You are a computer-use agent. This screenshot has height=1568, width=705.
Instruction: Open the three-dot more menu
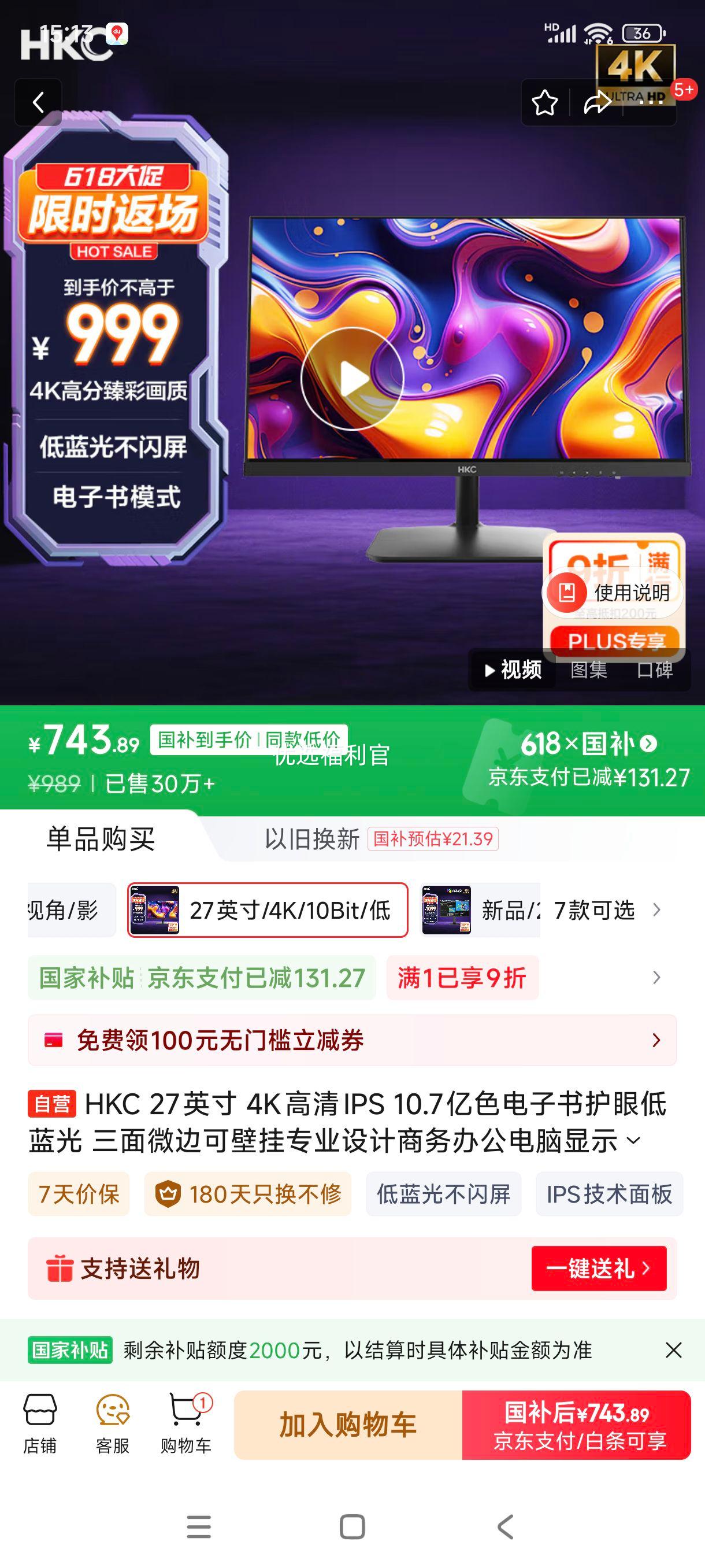pyautogui.click(x=651, y=102)
